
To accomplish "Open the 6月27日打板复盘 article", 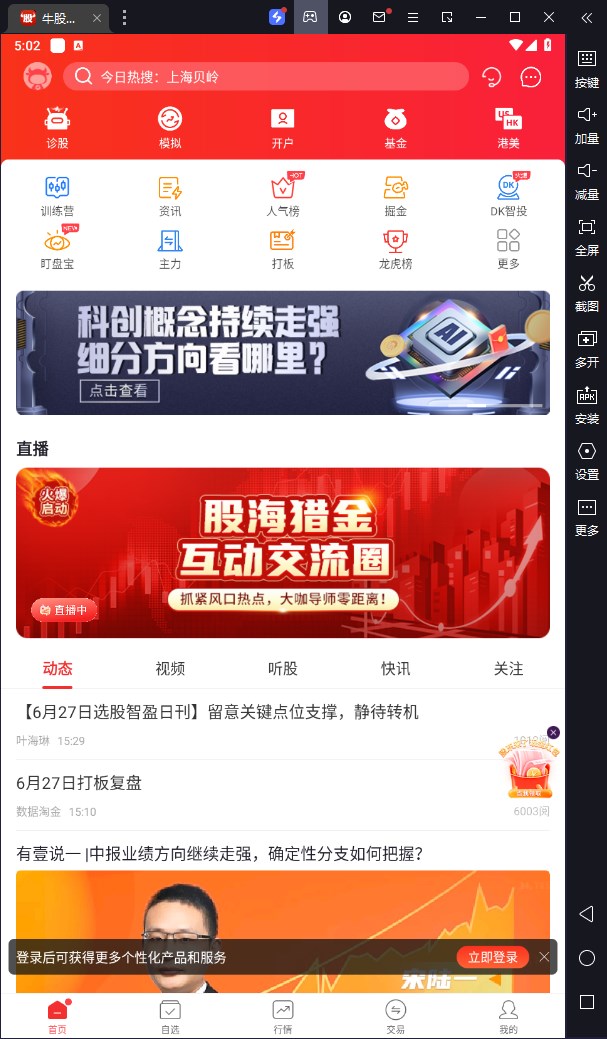I will (x=80, y=783).
